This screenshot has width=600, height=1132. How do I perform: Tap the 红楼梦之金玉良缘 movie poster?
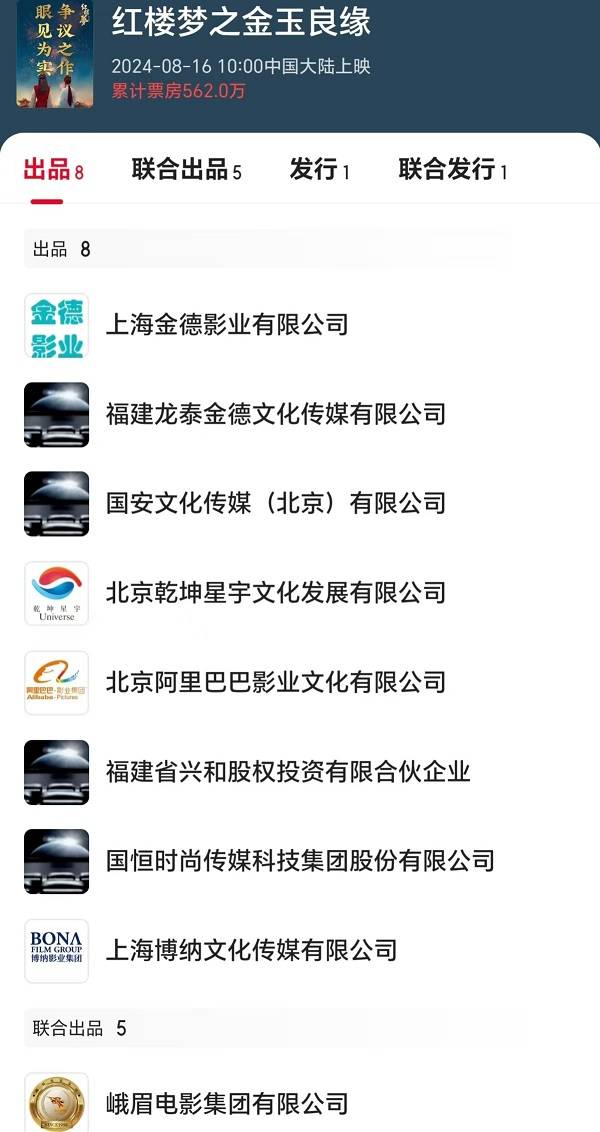(x=55, y=55)
